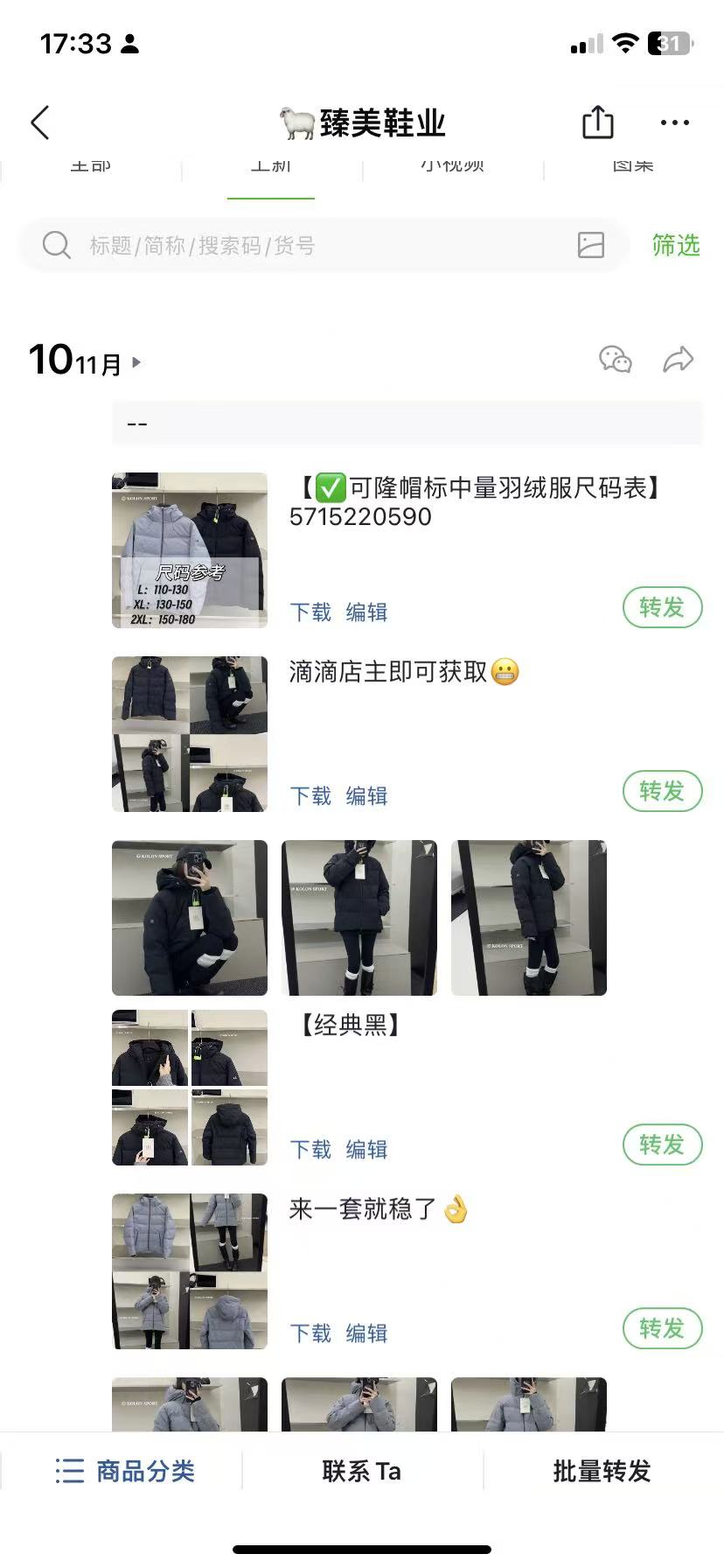The image size is (724, 1568).
Task: Edit the 来一套就稳了 post
Action: click(366, 1333)
